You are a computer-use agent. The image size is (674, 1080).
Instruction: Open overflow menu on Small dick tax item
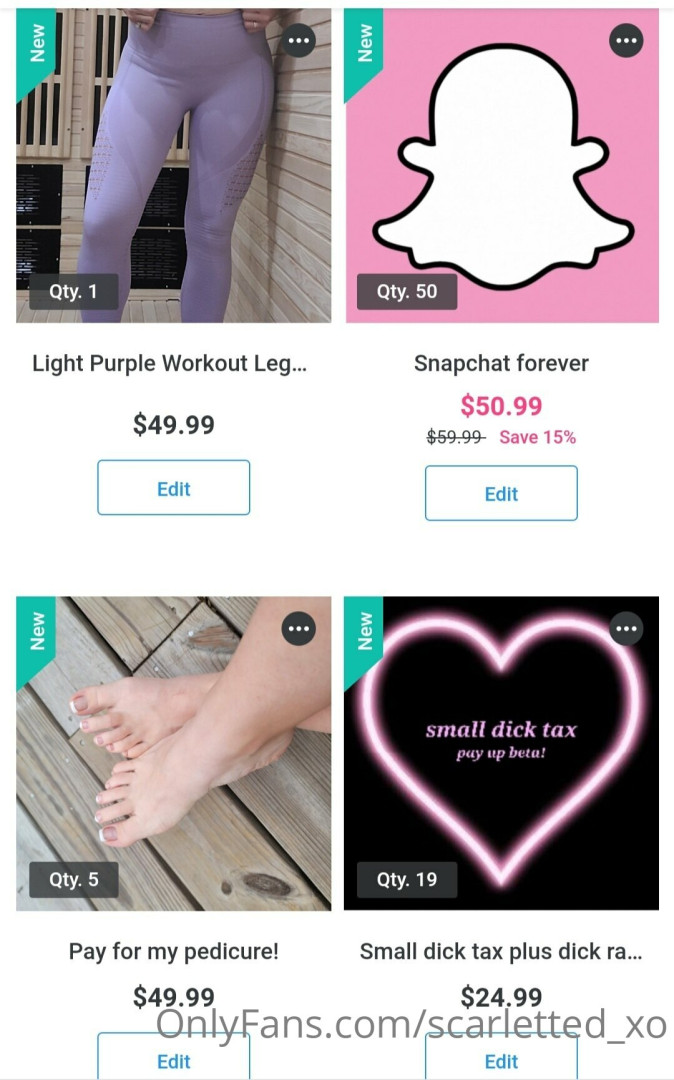click(x=626, y=629)
